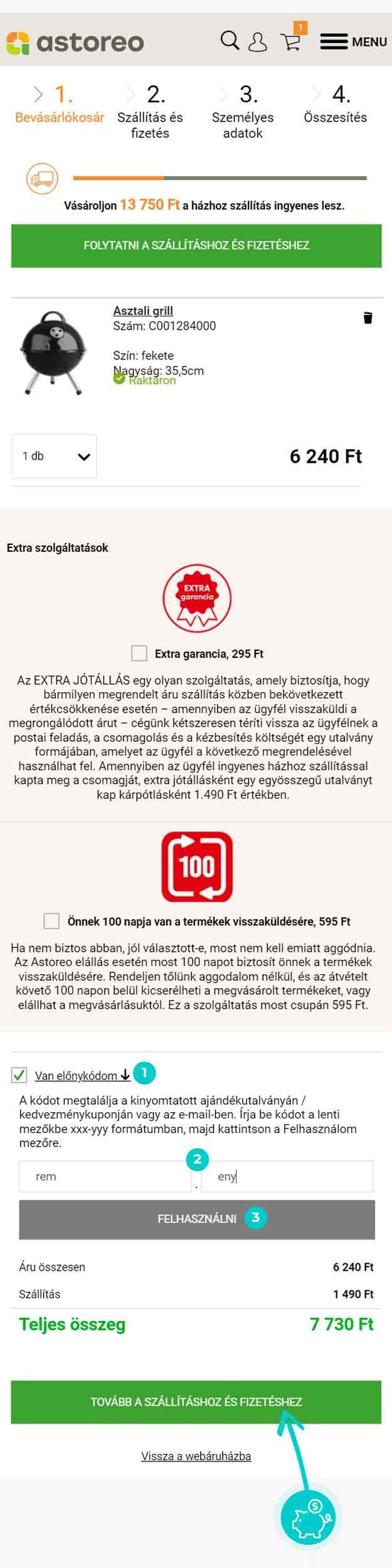This screenshot has width=392, height=1568.
Task: Check the 100 napja visszaküldésére box
Action: [x=51, y=920]
